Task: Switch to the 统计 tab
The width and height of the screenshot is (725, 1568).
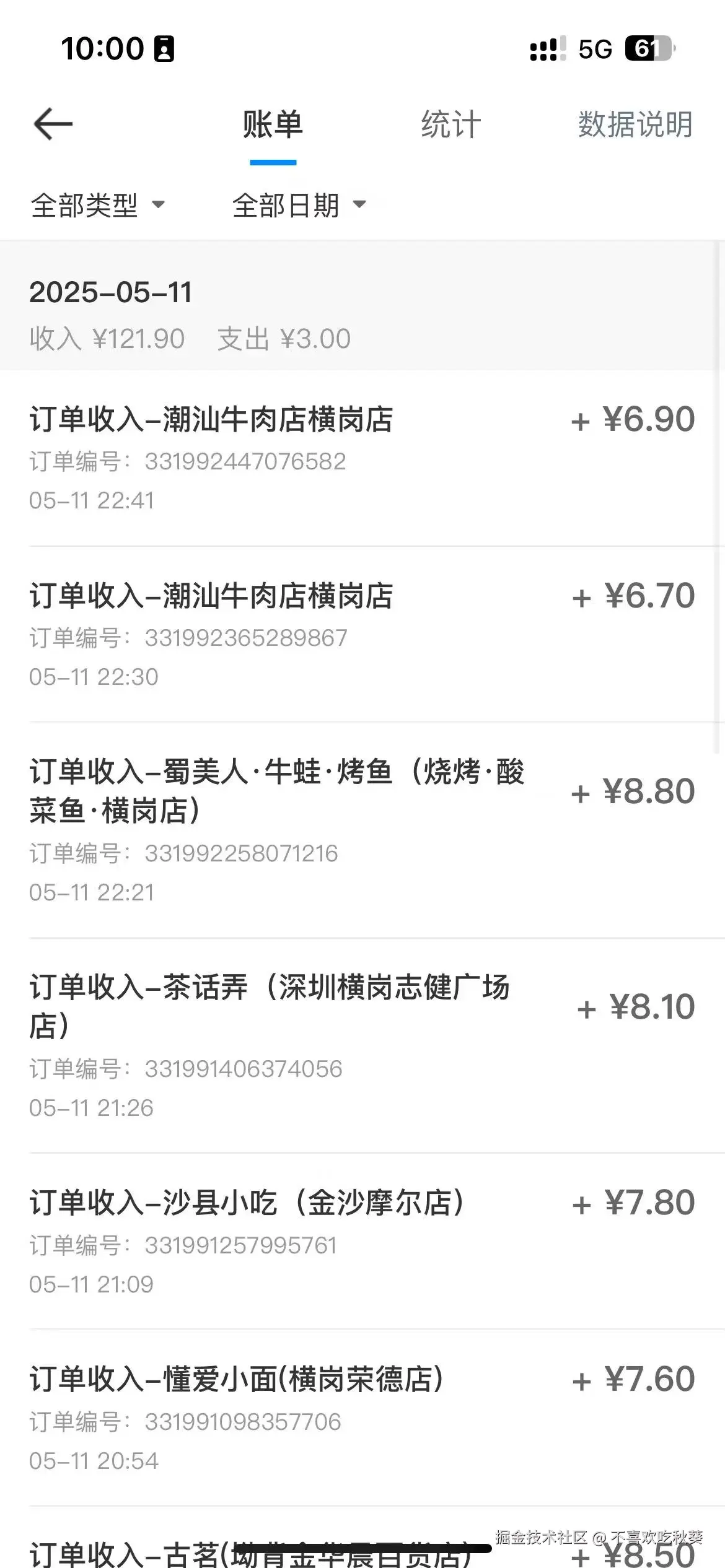Action: pyautogui.click(x=450, y=124)
